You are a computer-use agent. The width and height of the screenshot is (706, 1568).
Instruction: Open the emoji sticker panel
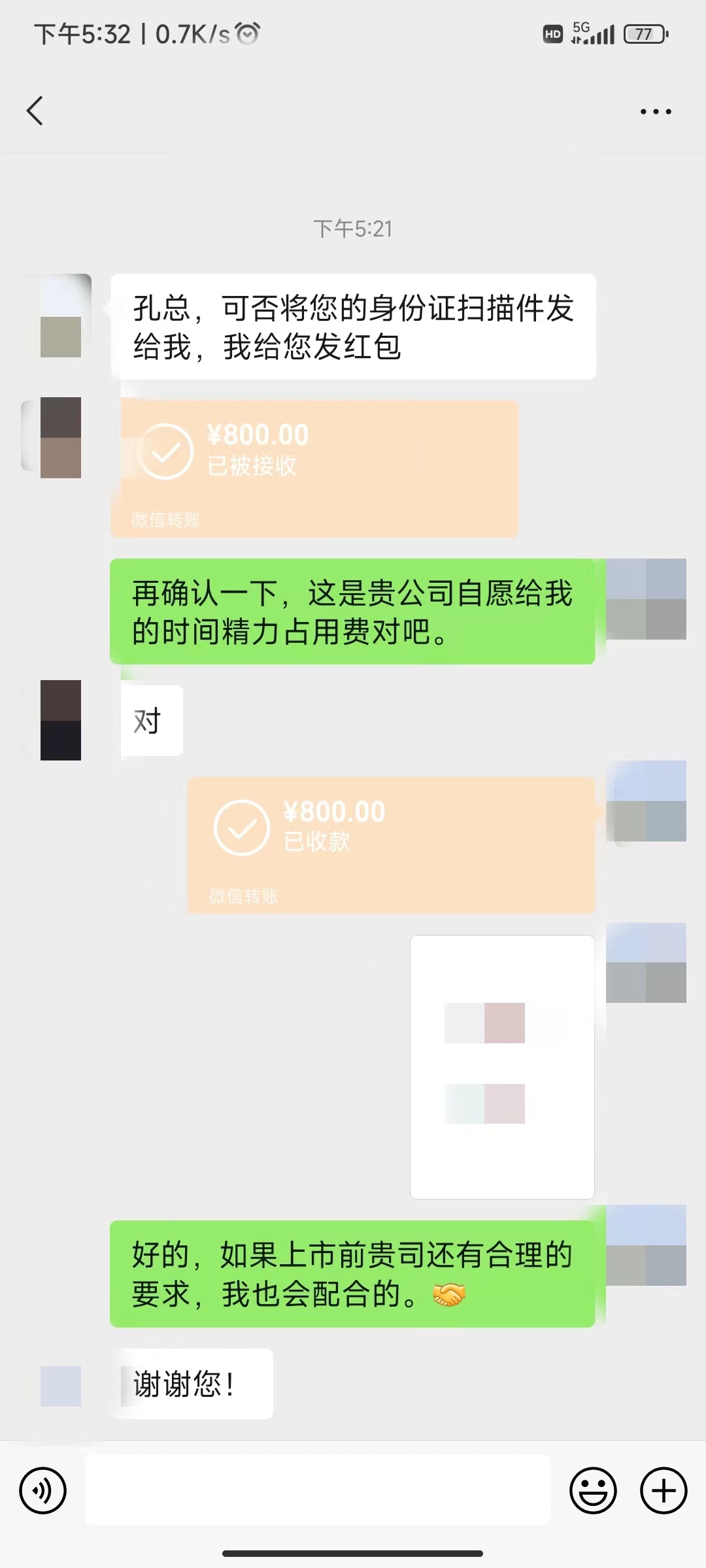[x=593, y=1490]
